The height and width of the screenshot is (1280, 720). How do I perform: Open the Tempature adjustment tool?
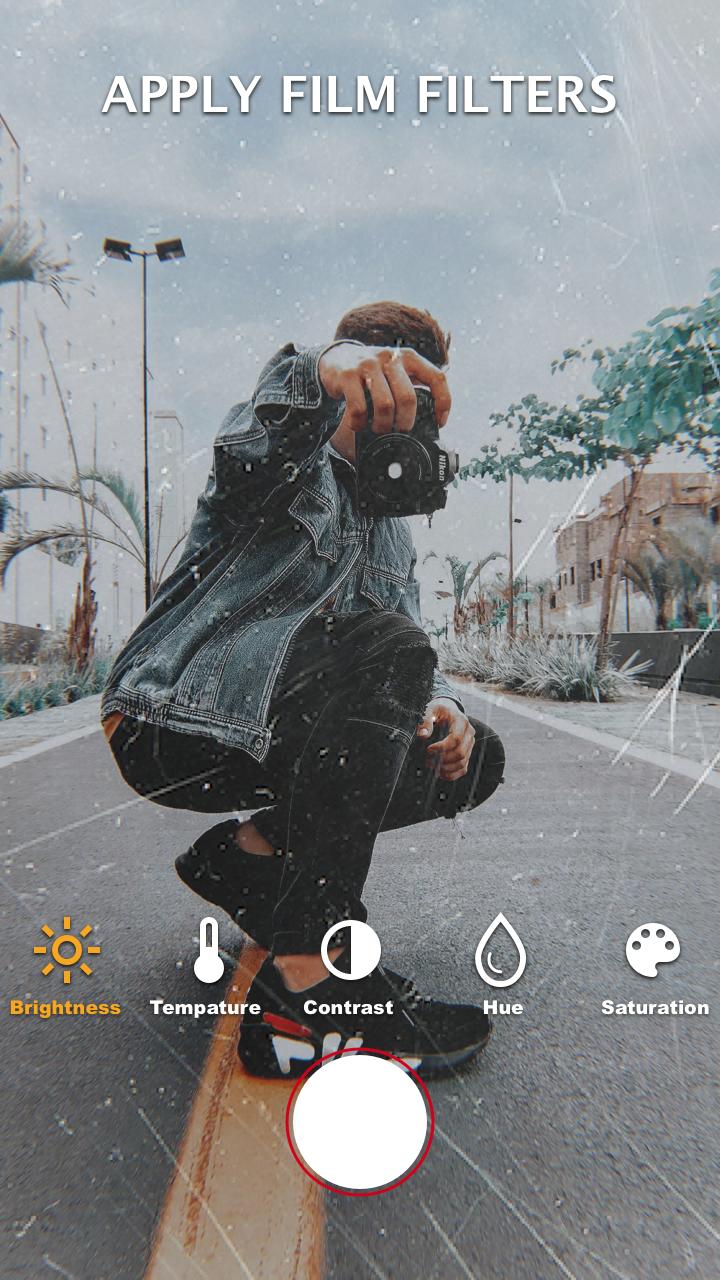206,966
